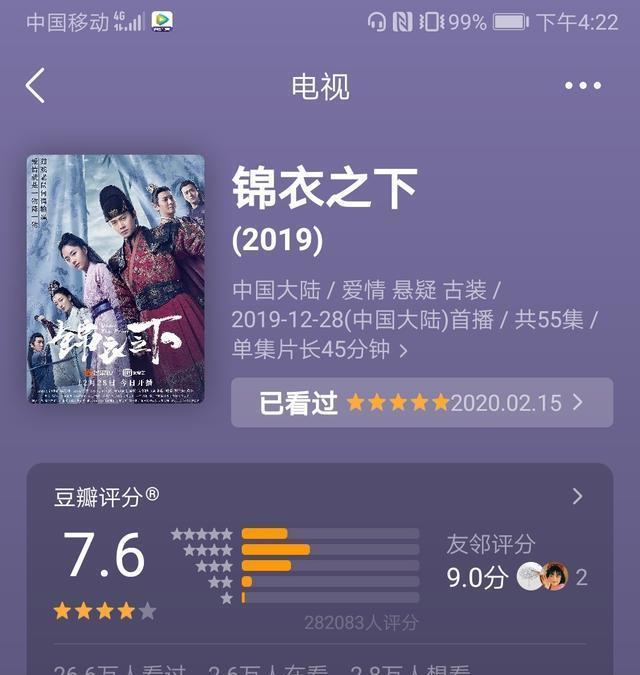Image resolution: width=640 pixels, height=675 pixels.
Task: View the 锦衣之下 poster image
Action: pyautogui.click(x=116, y=279)
